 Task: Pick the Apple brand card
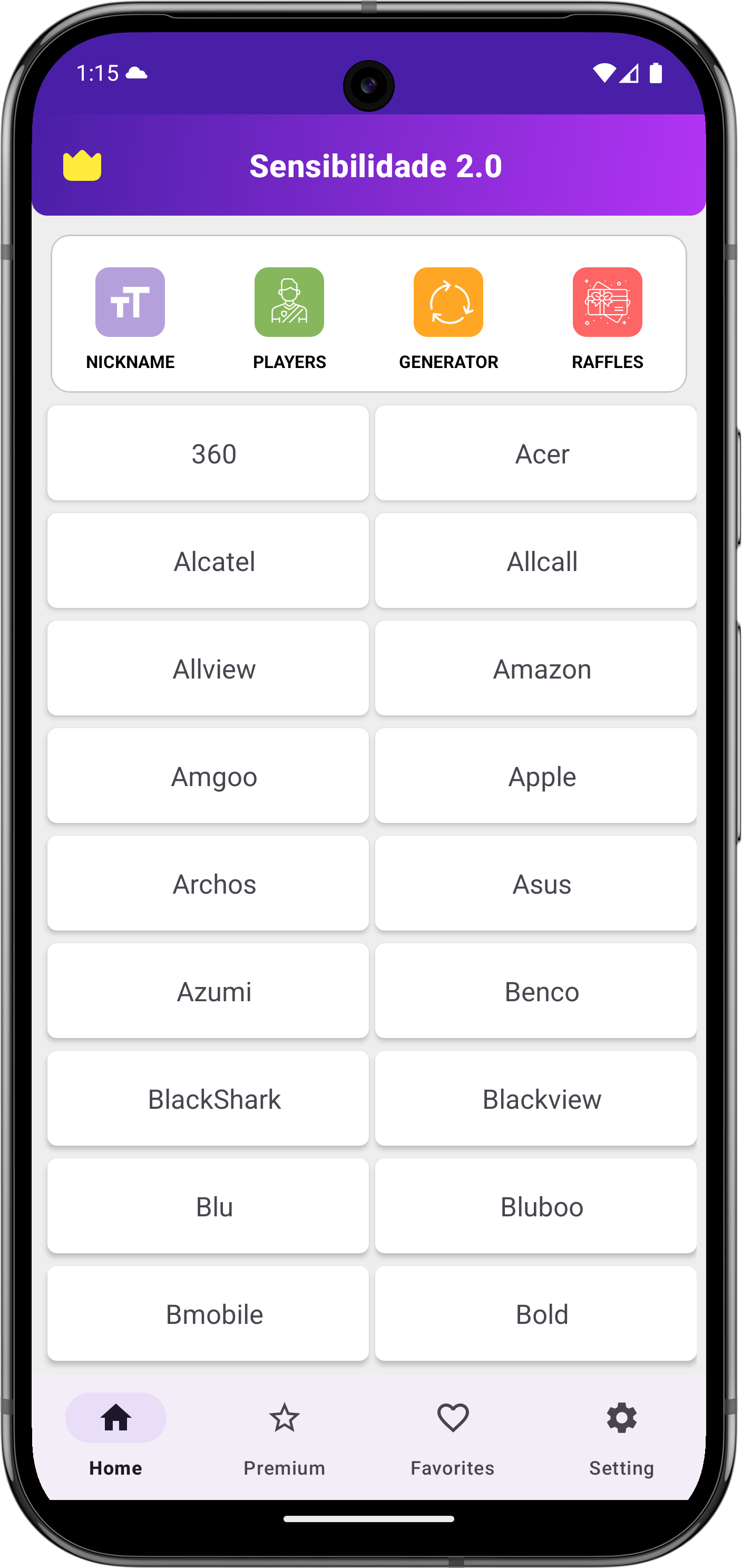[536, 776]
